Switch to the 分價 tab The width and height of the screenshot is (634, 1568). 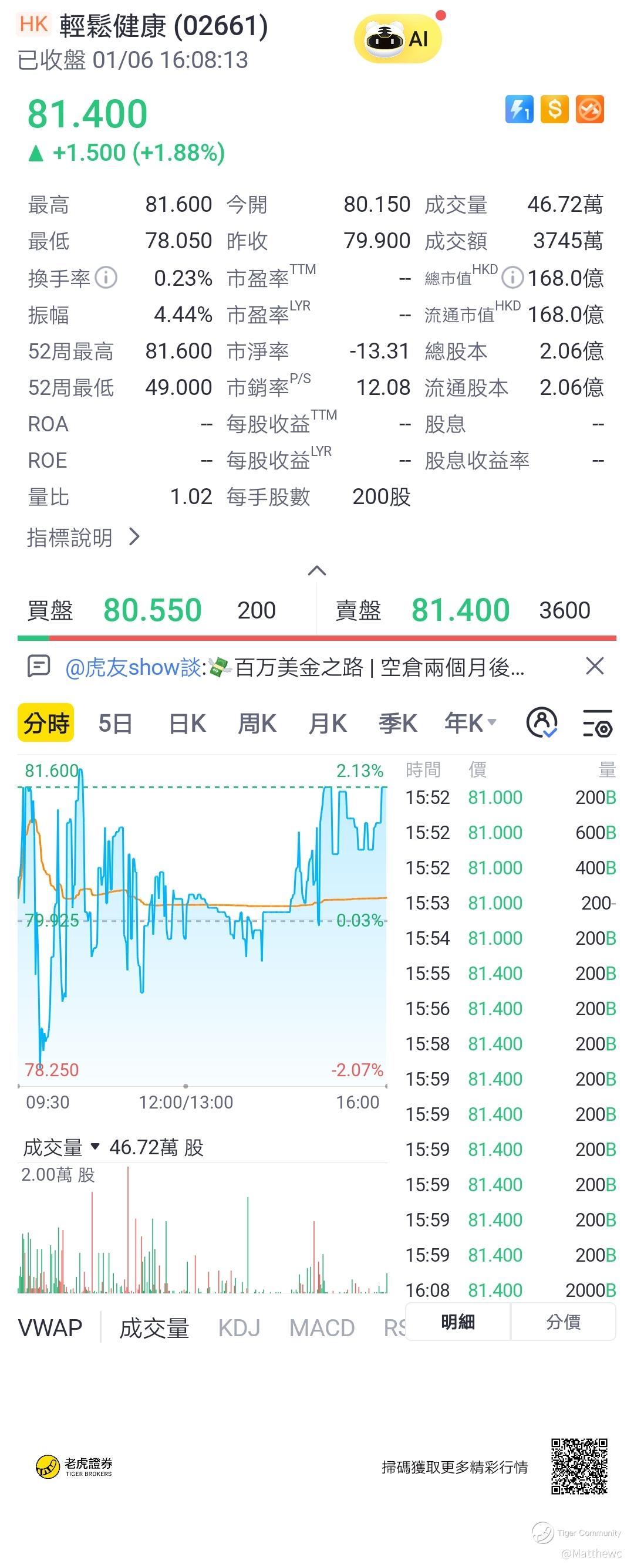(x=563, y=1322)
